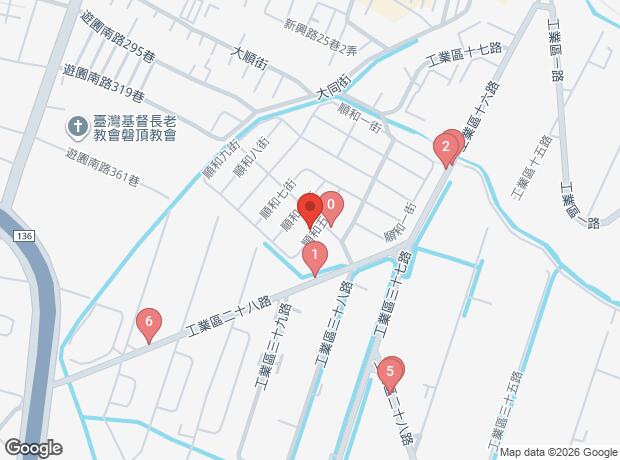Tap map marker numbered 1
The image size is (620, 460).
(x=315, y=257)
